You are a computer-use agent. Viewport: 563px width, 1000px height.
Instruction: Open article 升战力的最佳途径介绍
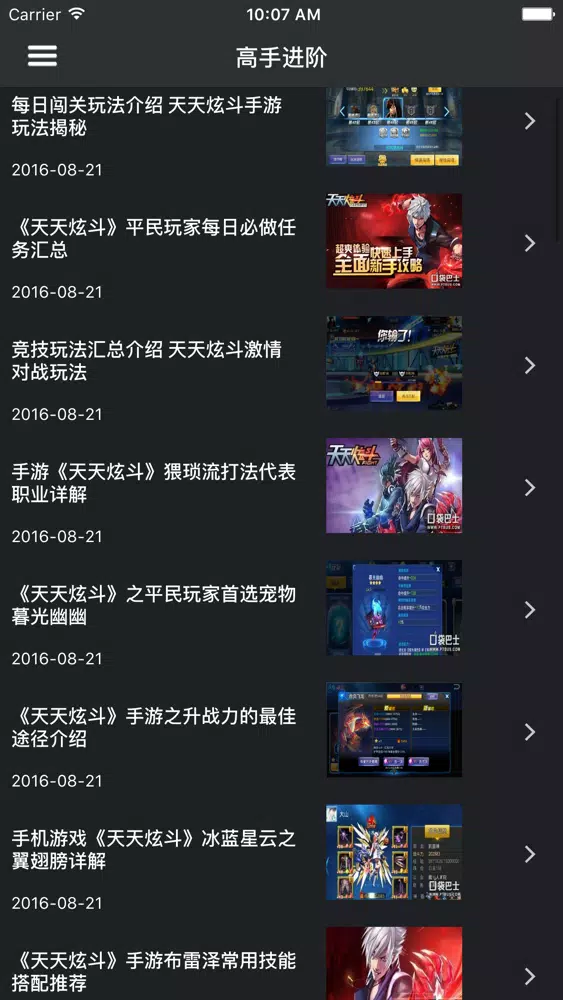tap(281, 732)
